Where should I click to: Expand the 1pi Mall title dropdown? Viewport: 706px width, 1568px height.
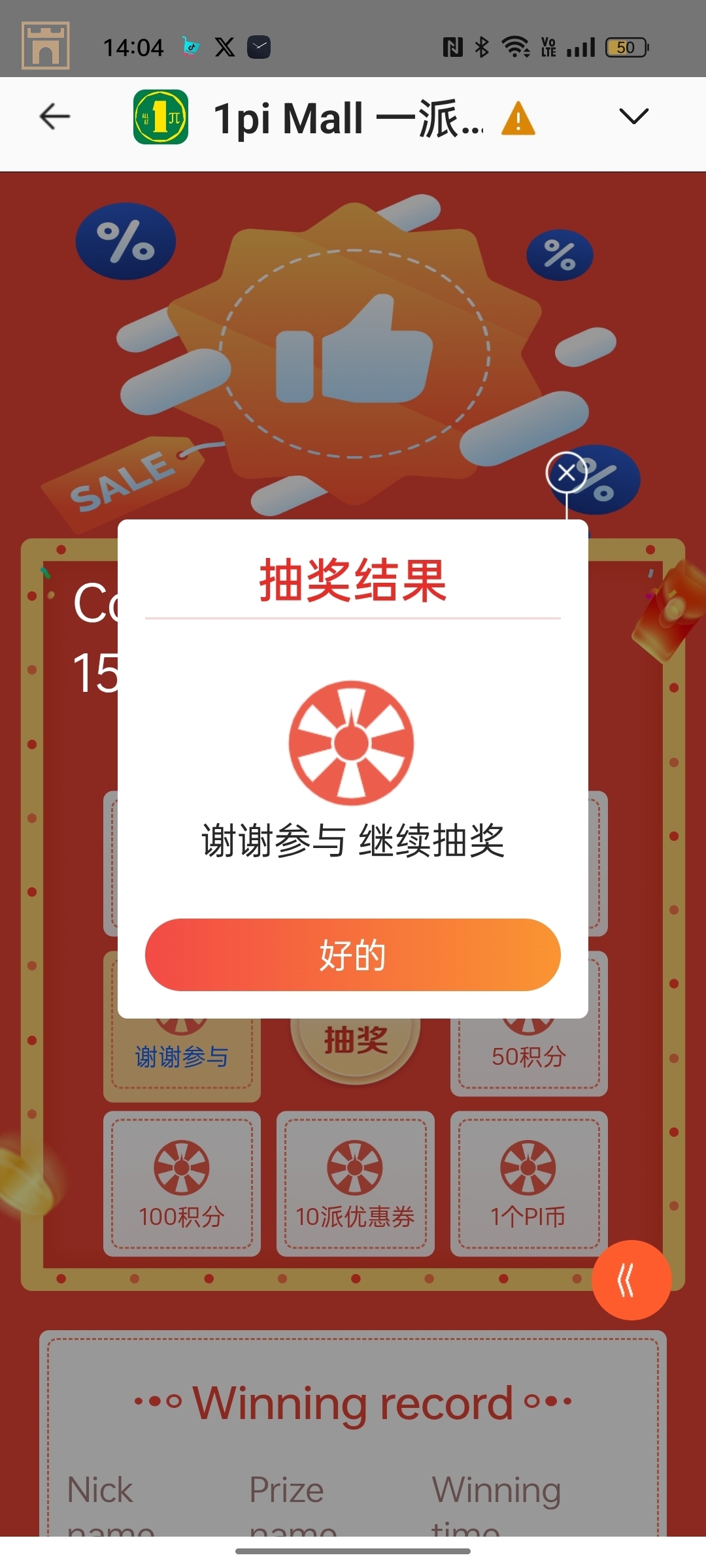(633, 117)
